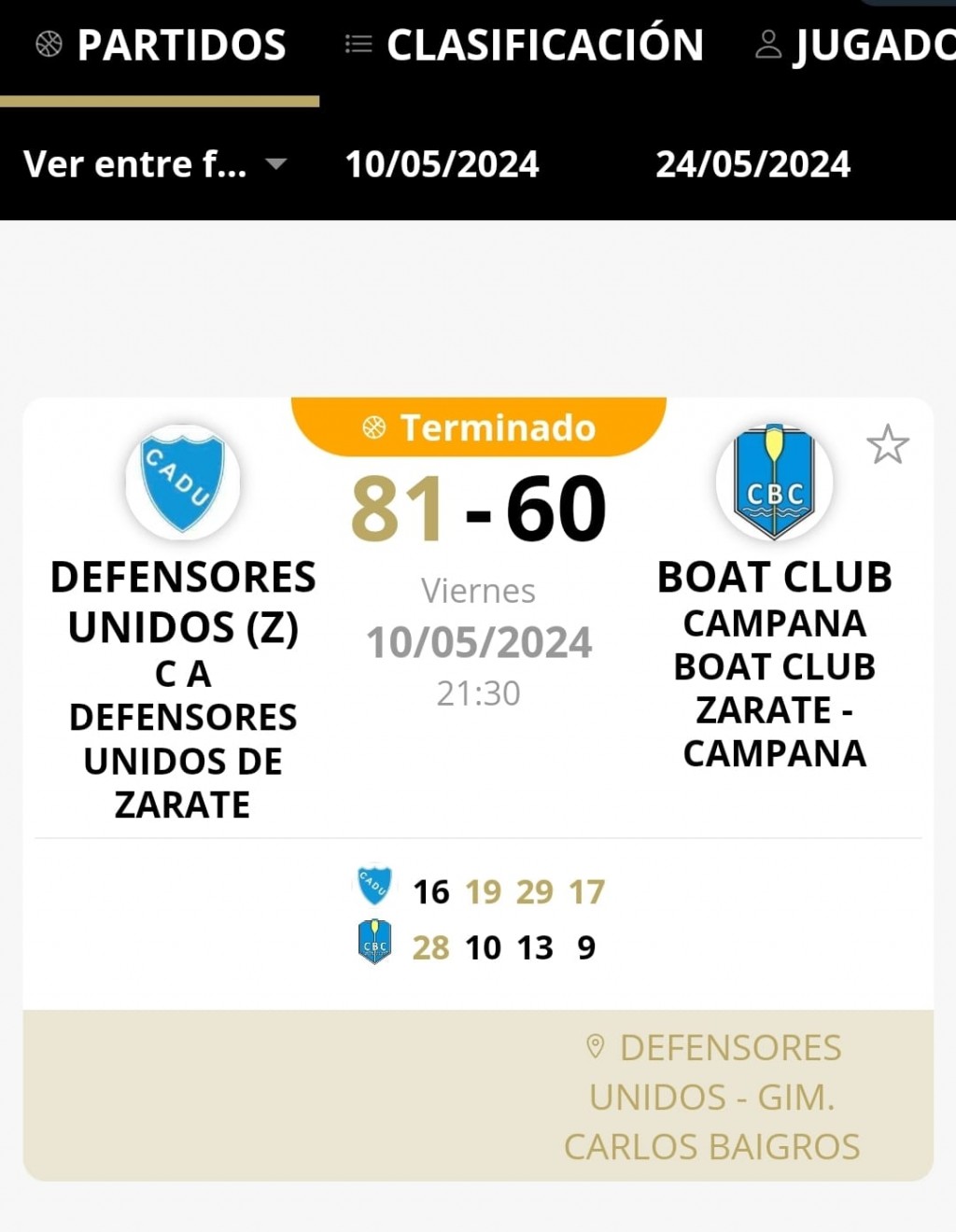Switch to the Clasificación tab
956x1232 pixels.
525,46
